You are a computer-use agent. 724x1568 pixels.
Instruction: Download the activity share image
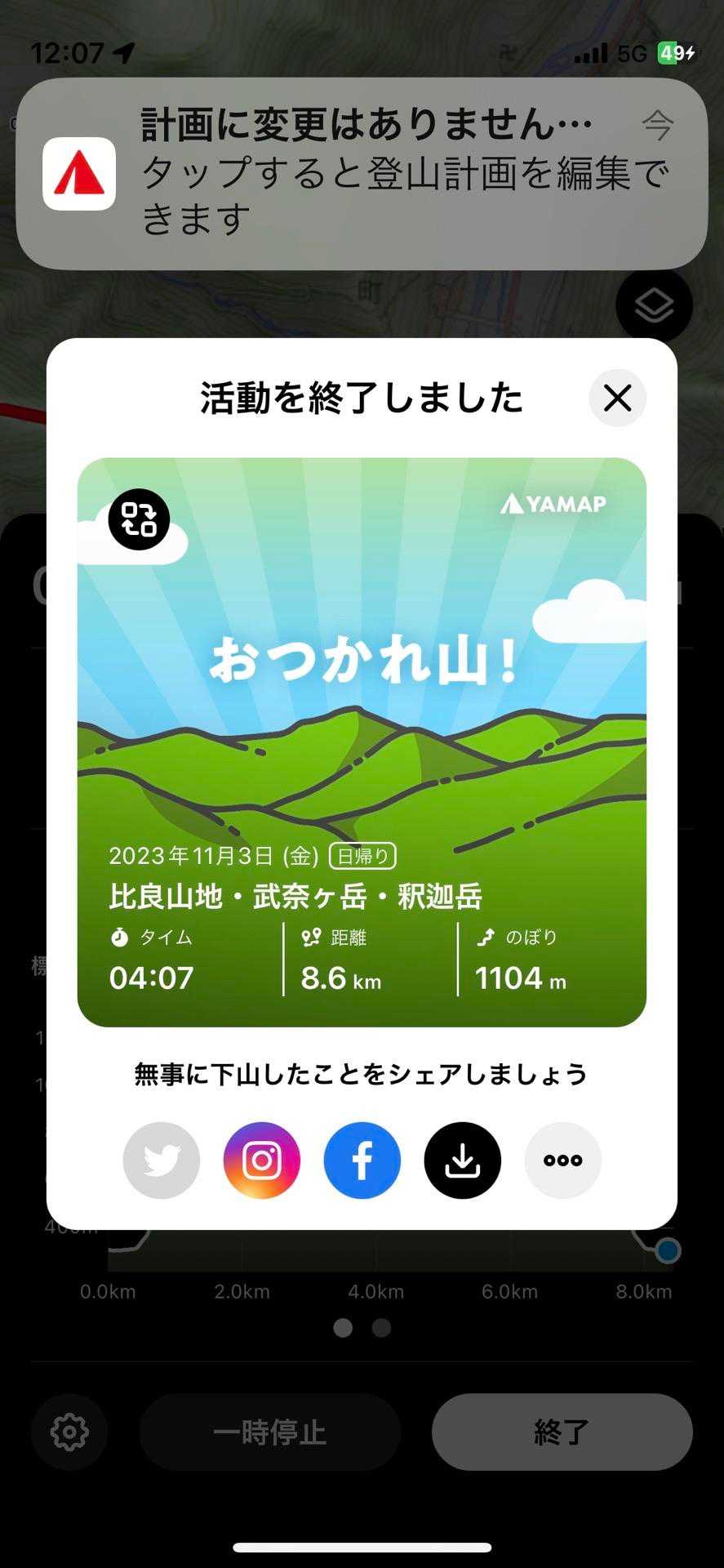(x=463, y=1160)
